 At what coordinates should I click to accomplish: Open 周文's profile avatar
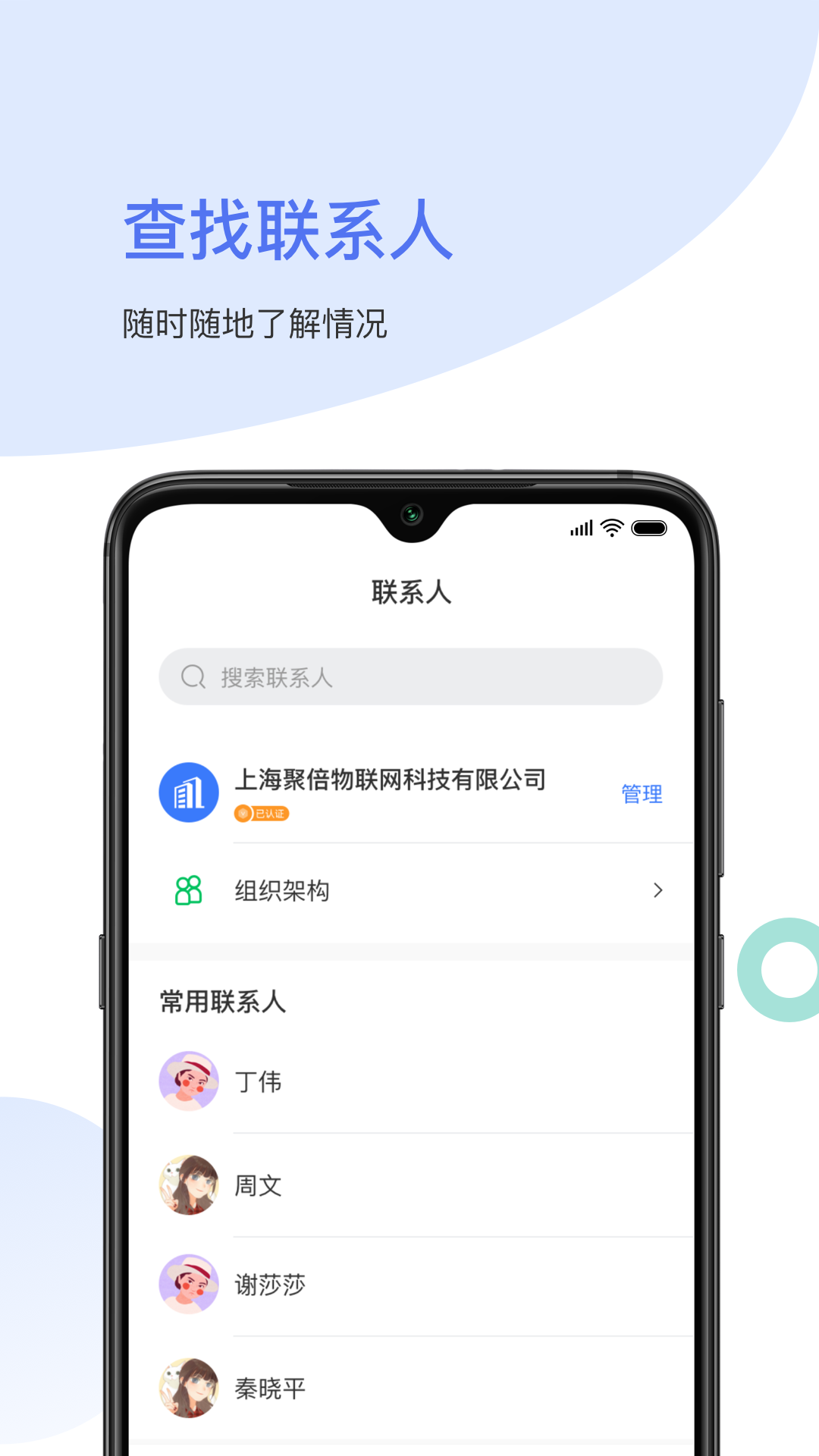tap(189, 1185)
